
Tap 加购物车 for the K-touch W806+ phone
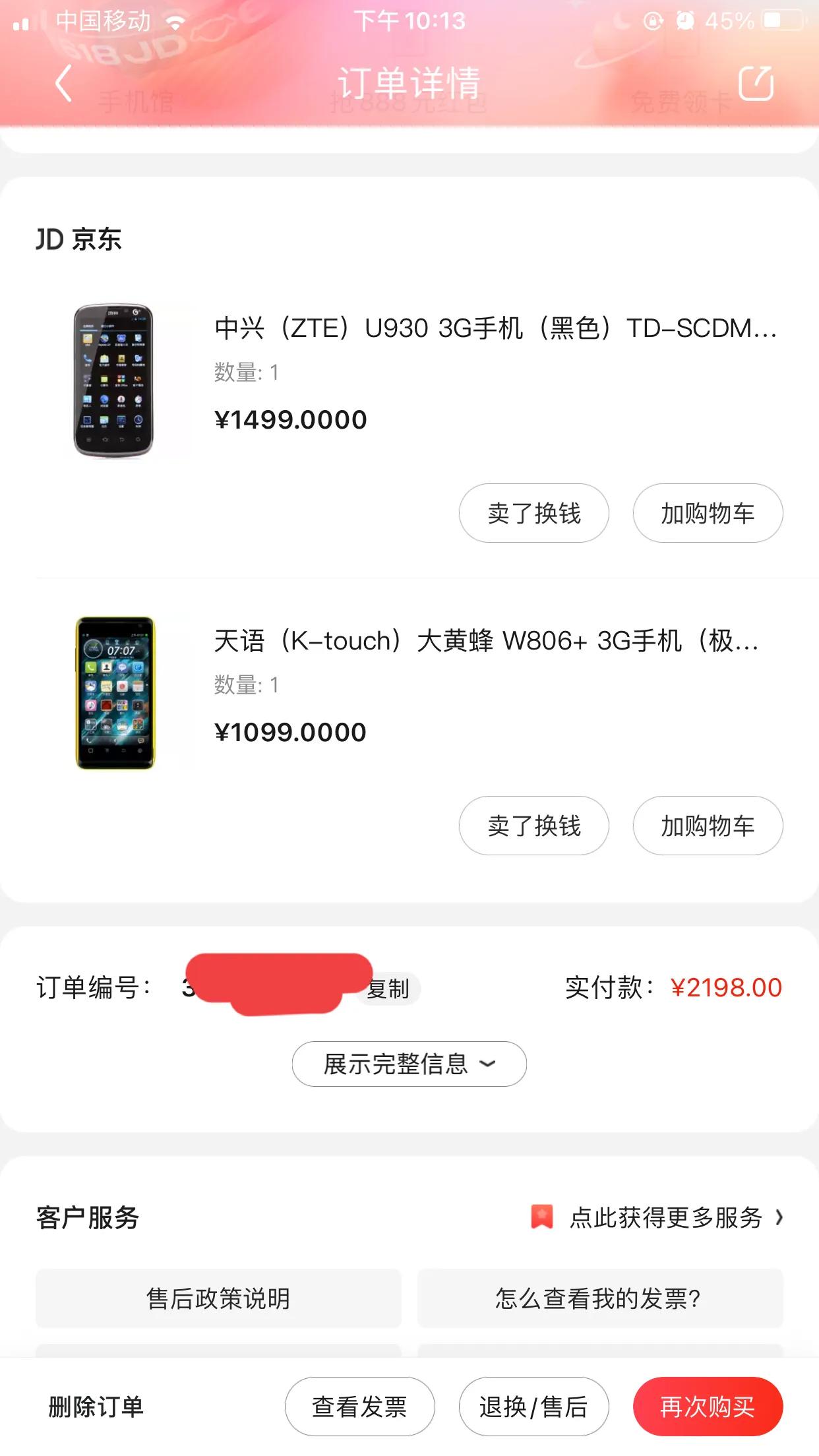point(708,826)
